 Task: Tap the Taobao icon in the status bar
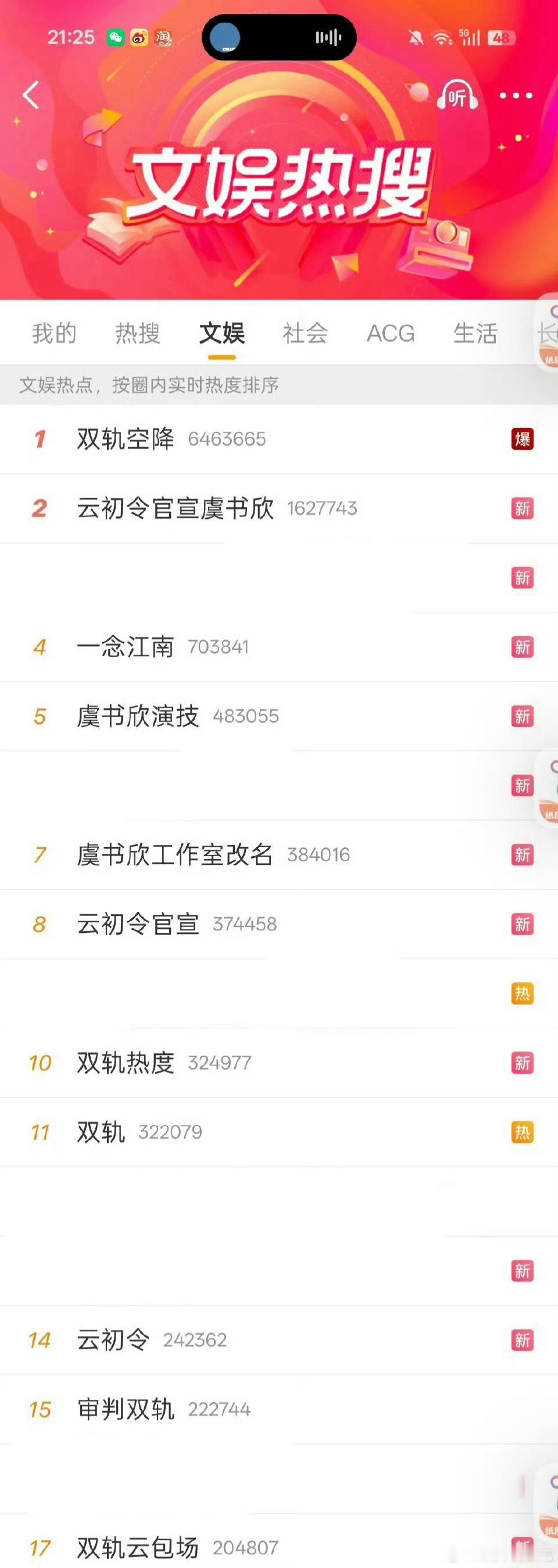click(164, 38)
